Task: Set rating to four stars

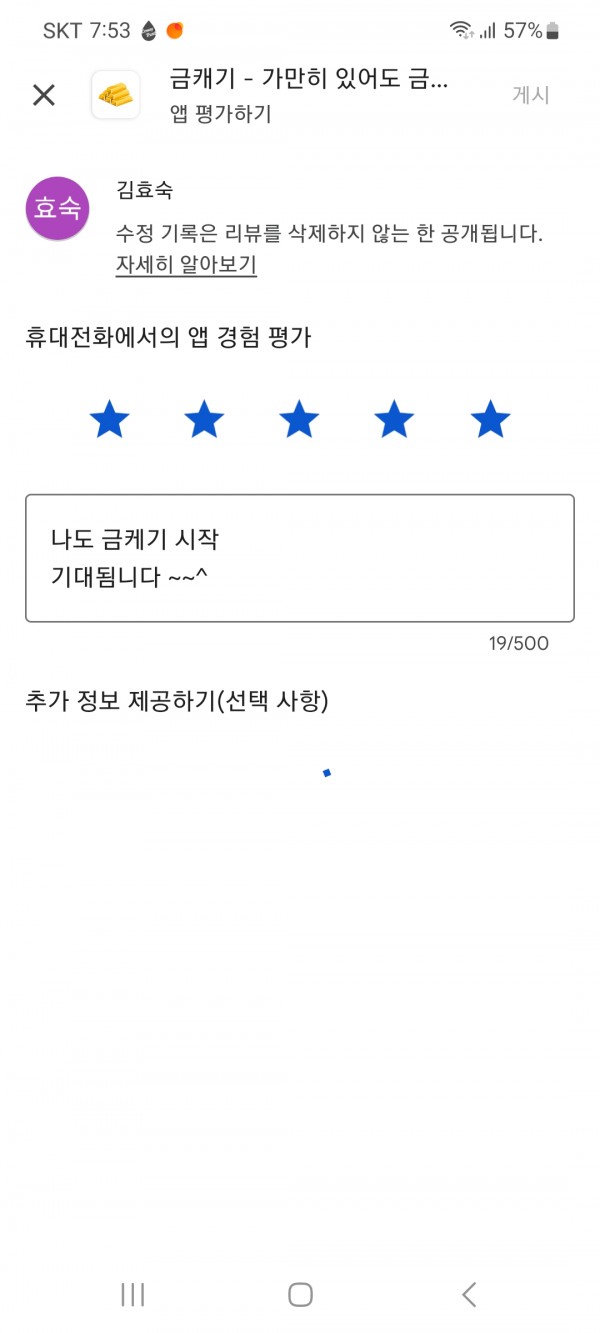Action: point(394,419)
